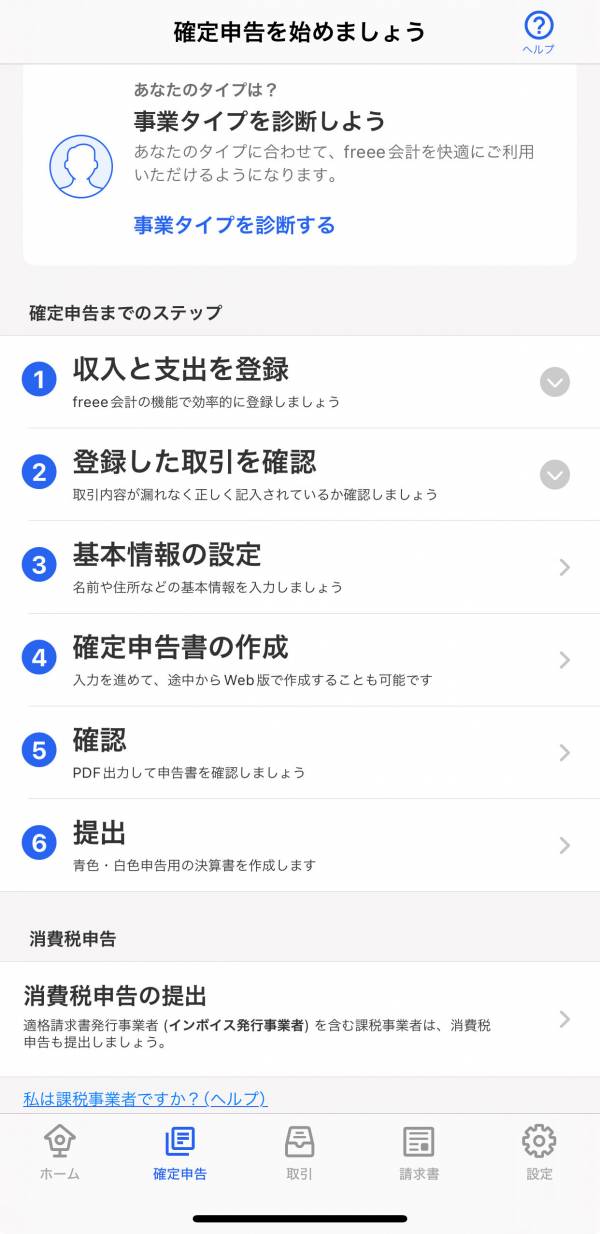Expand step 1 収入と支出を登録

click(555, 382)
